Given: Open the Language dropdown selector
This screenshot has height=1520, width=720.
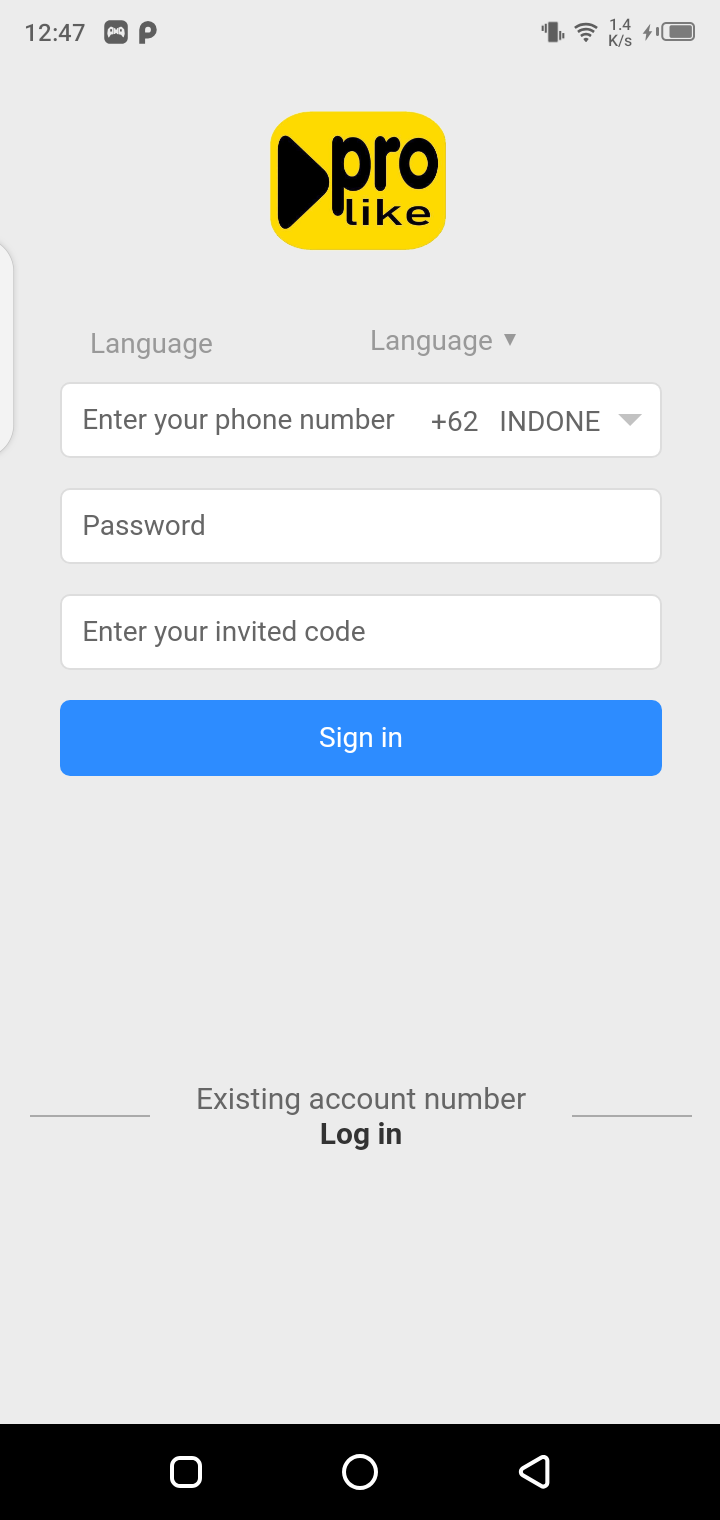Looking at the screenshot, I should click(443, 341).
